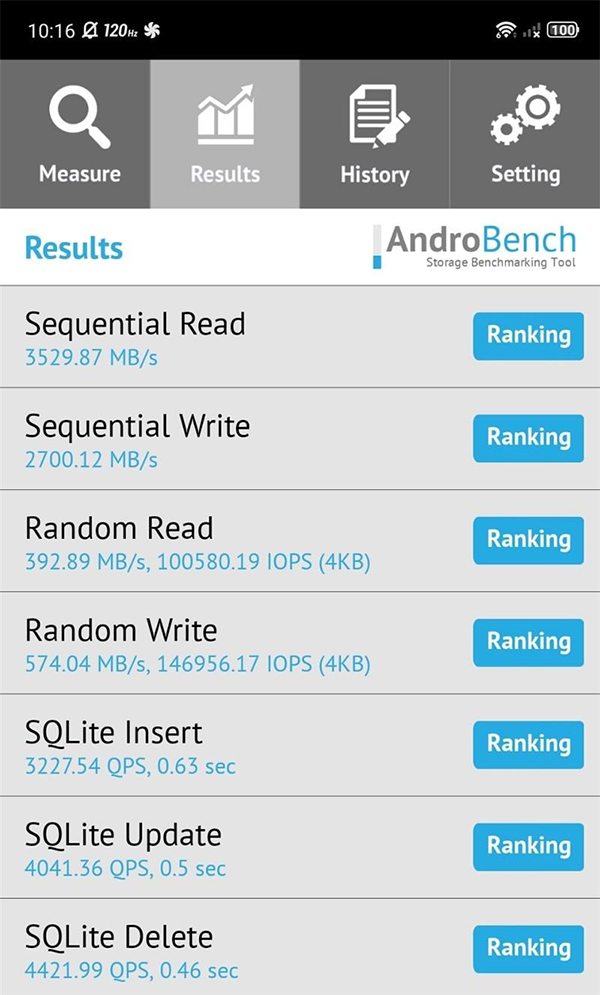Tap Ranking next to Random Read
The height and width of the screenshot is (995, 600).
(528, 540)
